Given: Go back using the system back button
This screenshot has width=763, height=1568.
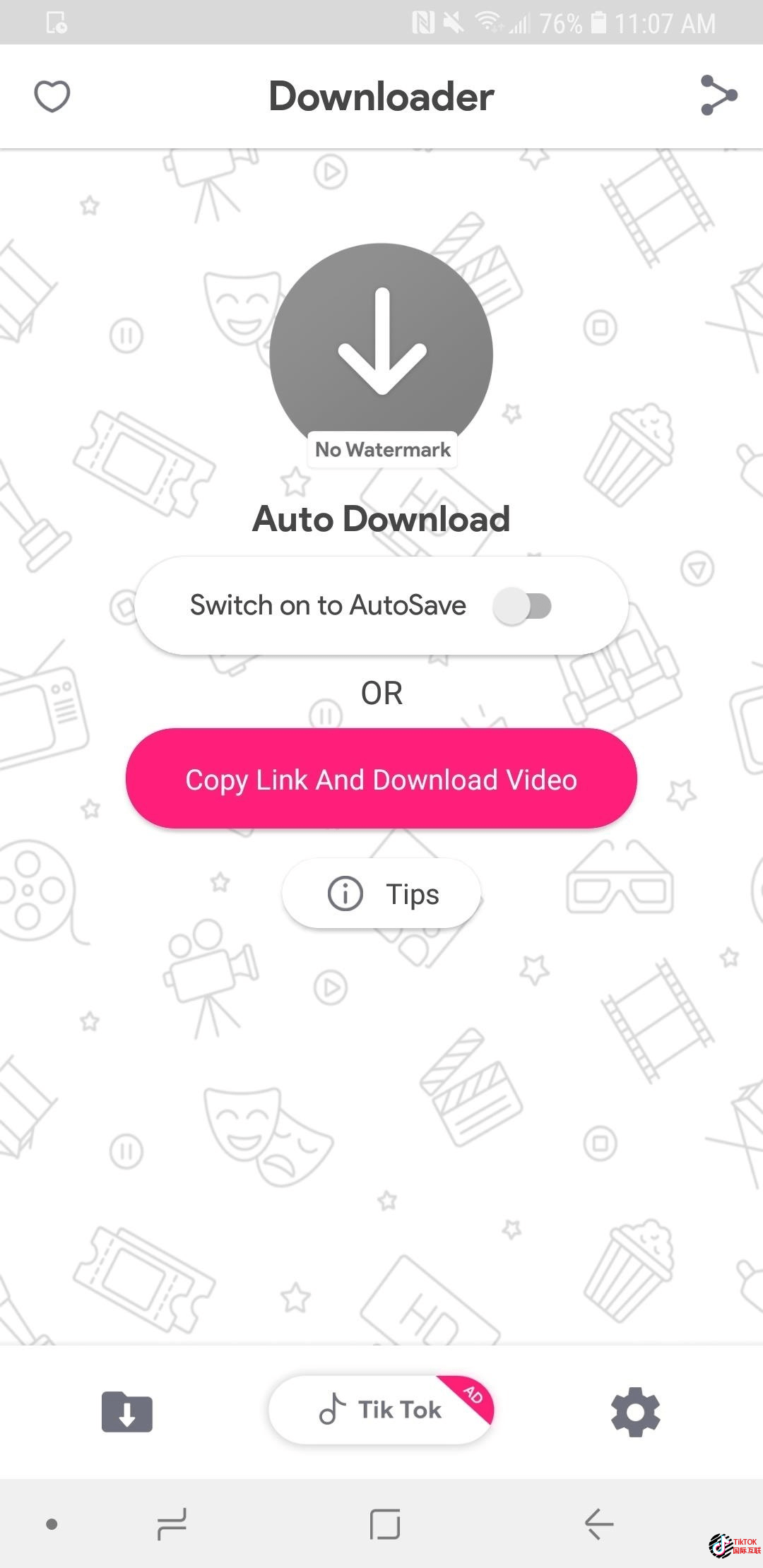Looking at the screenshot, I should click(x=599, y=1524).
